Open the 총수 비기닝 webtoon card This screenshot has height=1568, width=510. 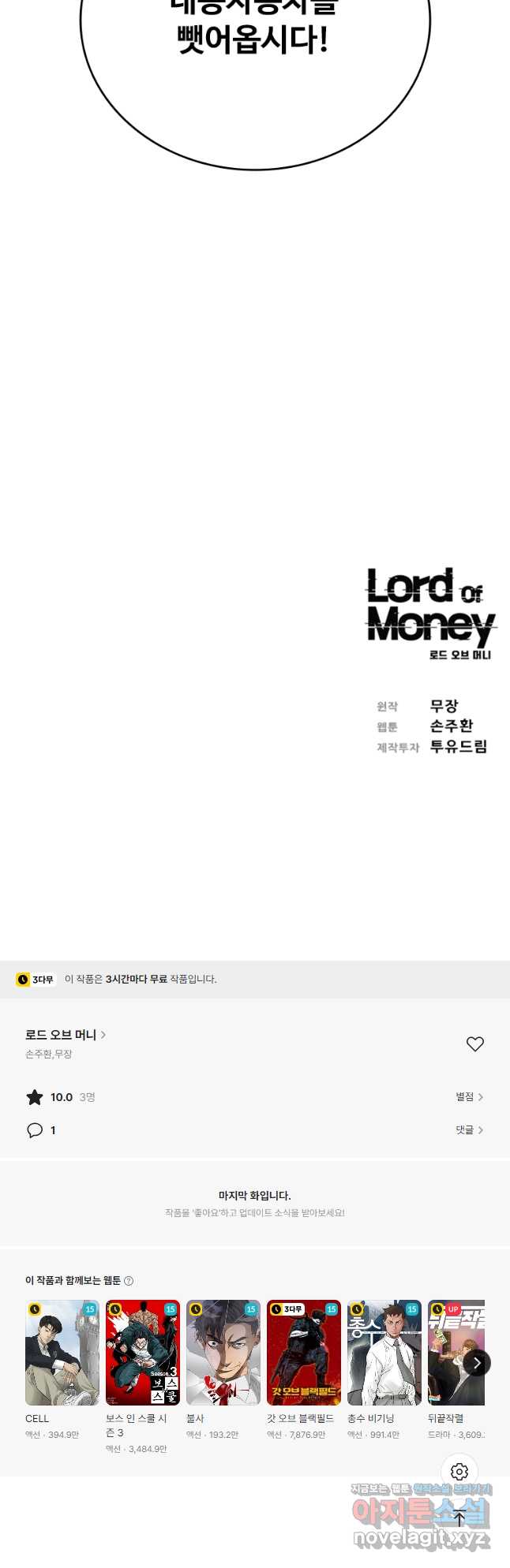(384, 1353)
